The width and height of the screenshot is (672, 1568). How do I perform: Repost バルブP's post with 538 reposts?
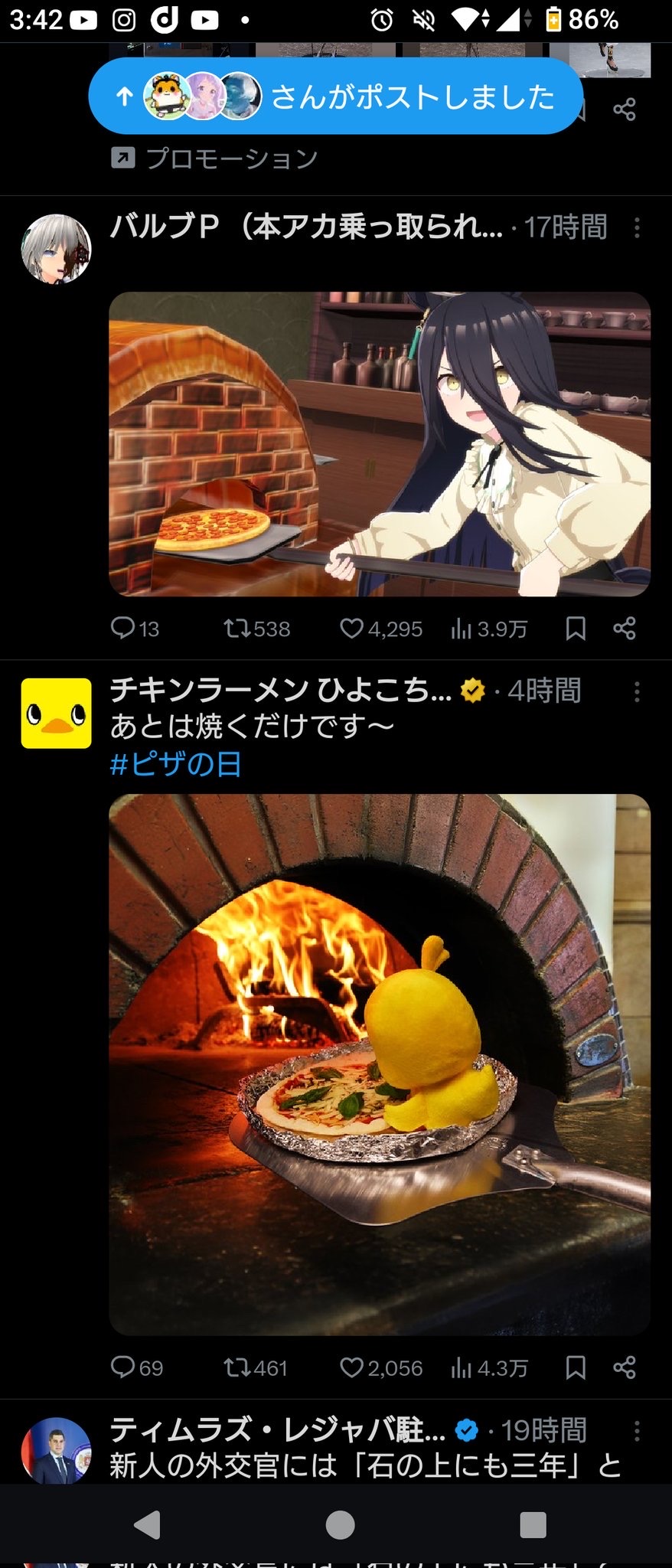click(235, 629)
